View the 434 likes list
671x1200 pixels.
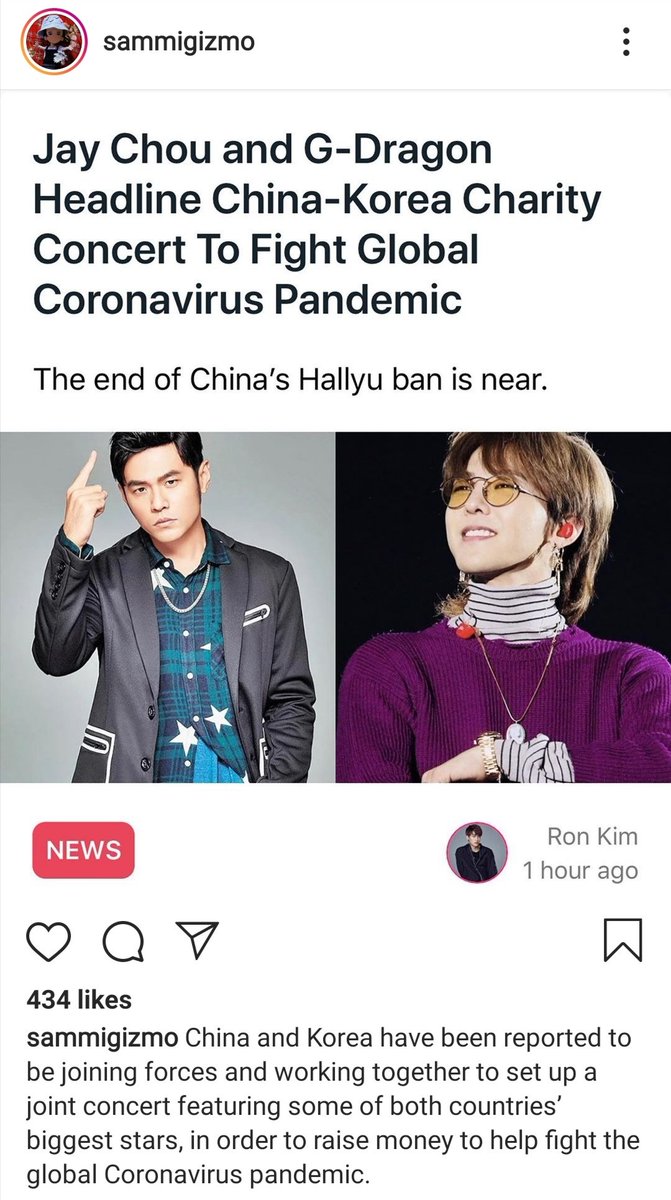click(79, 998)
